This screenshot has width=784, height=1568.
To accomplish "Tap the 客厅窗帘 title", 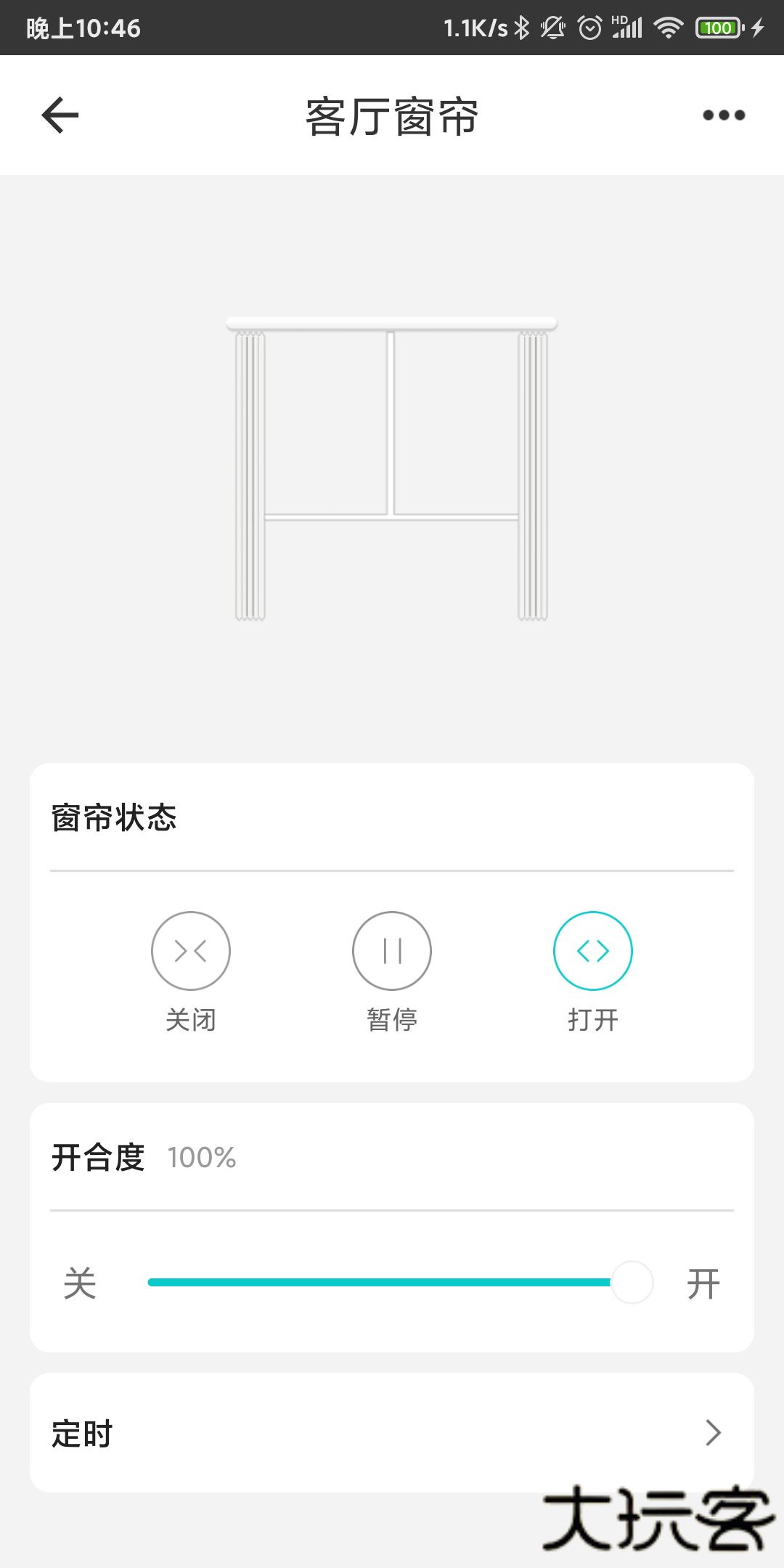I will point(392,116).
